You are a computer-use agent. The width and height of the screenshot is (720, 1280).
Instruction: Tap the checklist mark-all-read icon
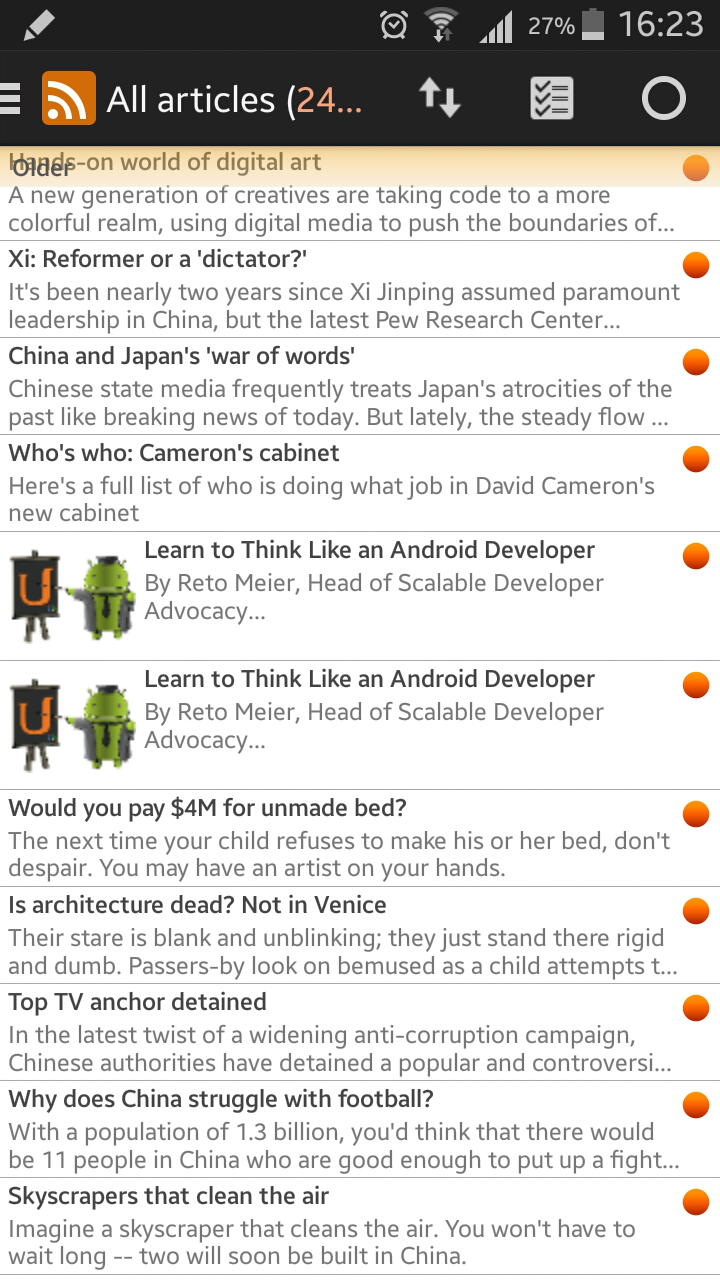(551, 99)
